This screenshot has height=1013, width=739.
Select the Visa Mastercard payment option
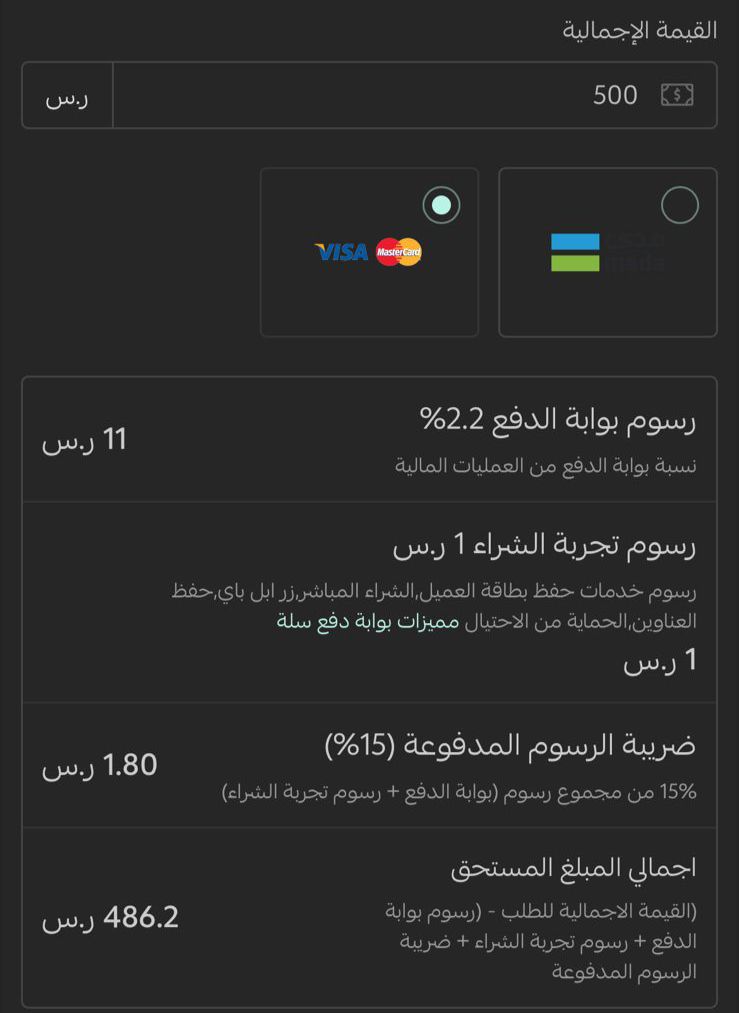click(441, 206)
